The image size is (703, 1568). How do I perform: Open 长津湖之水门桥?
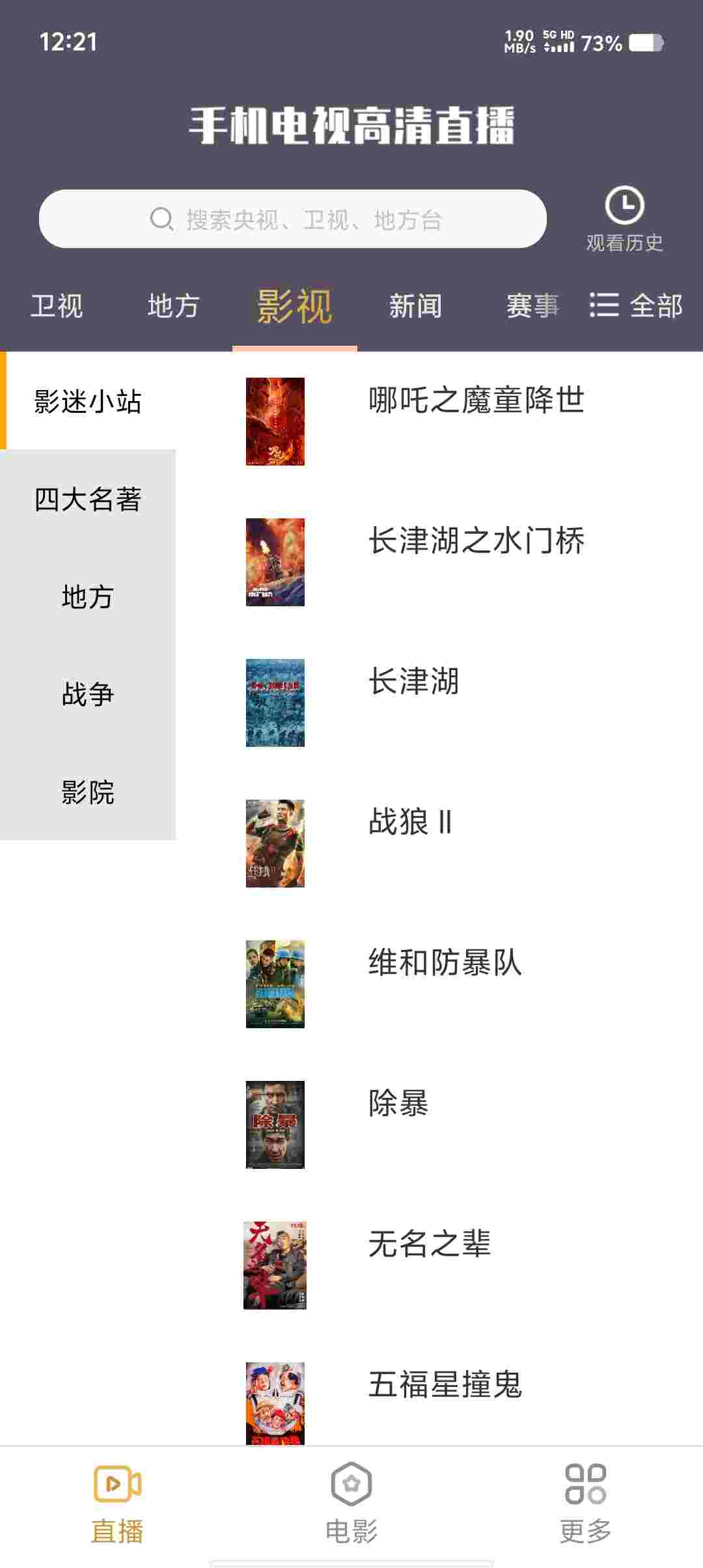475,541
